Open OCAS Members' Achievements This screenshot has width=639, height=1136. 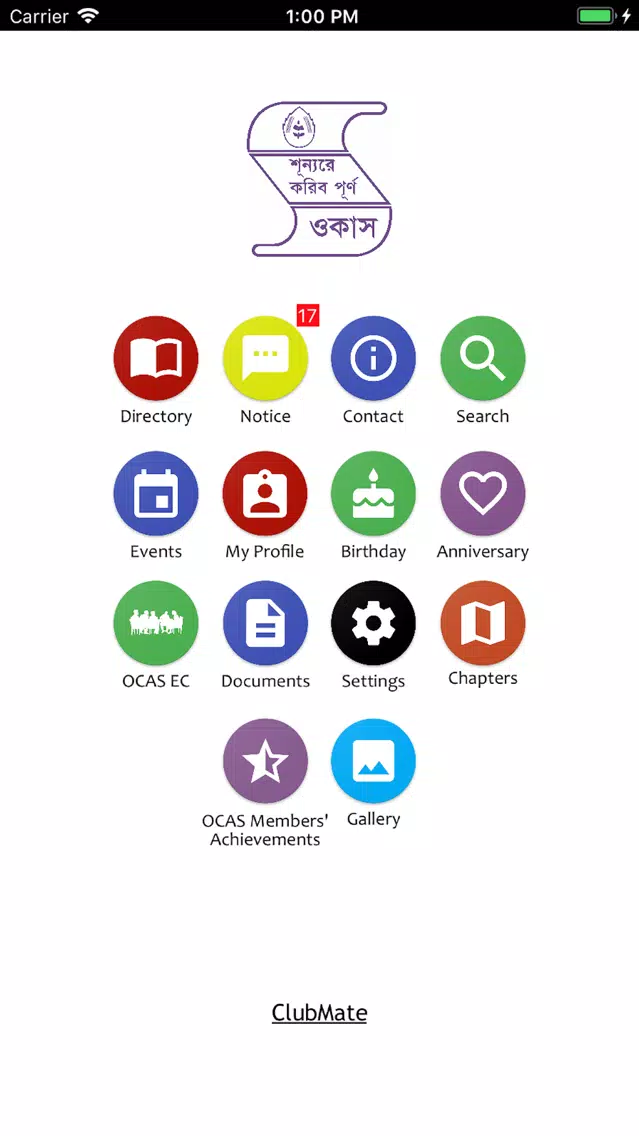tap(265, 761)
